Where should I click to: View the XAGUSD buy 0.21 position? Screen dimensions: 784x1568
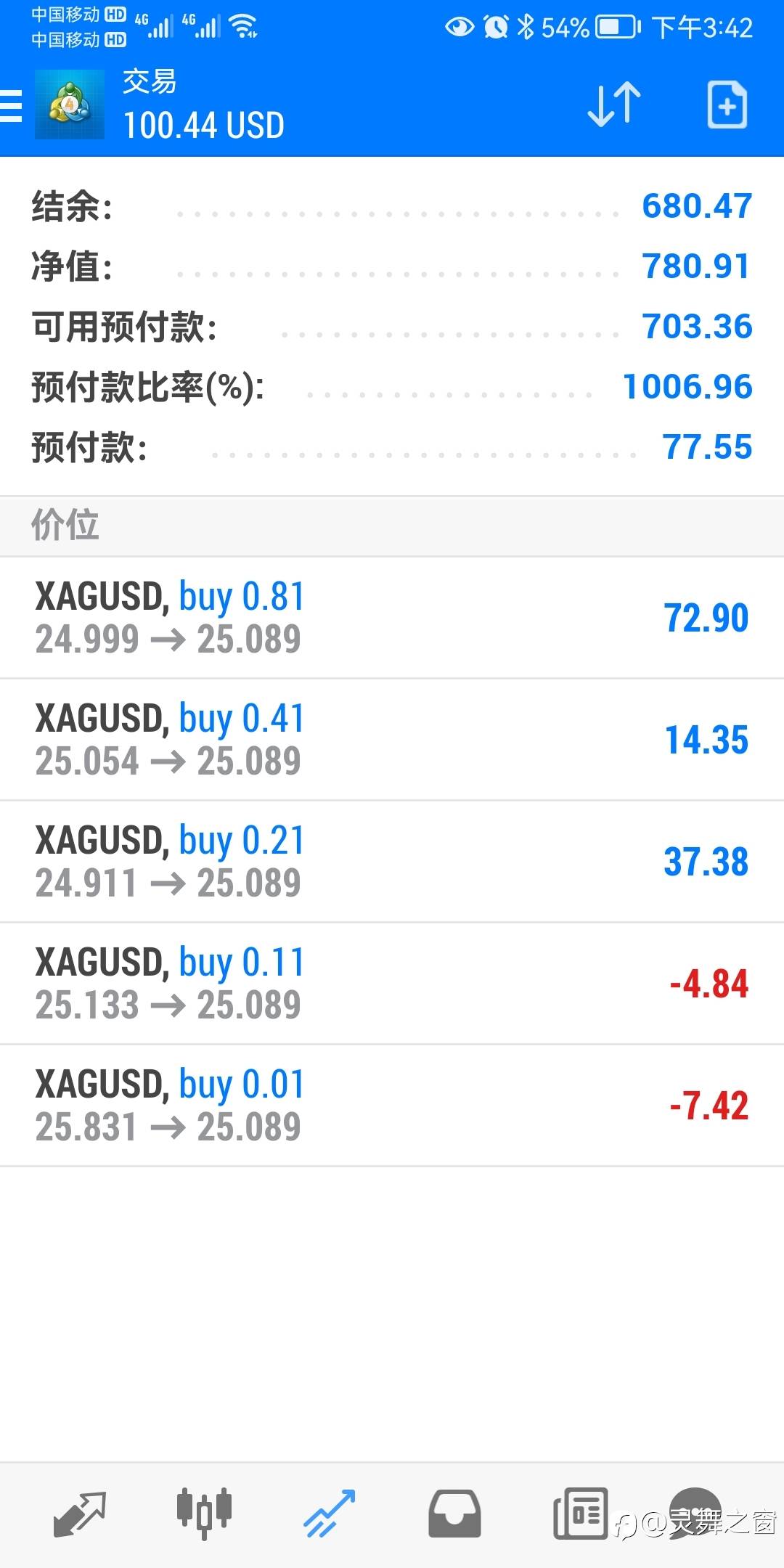(x=392, y=862)
